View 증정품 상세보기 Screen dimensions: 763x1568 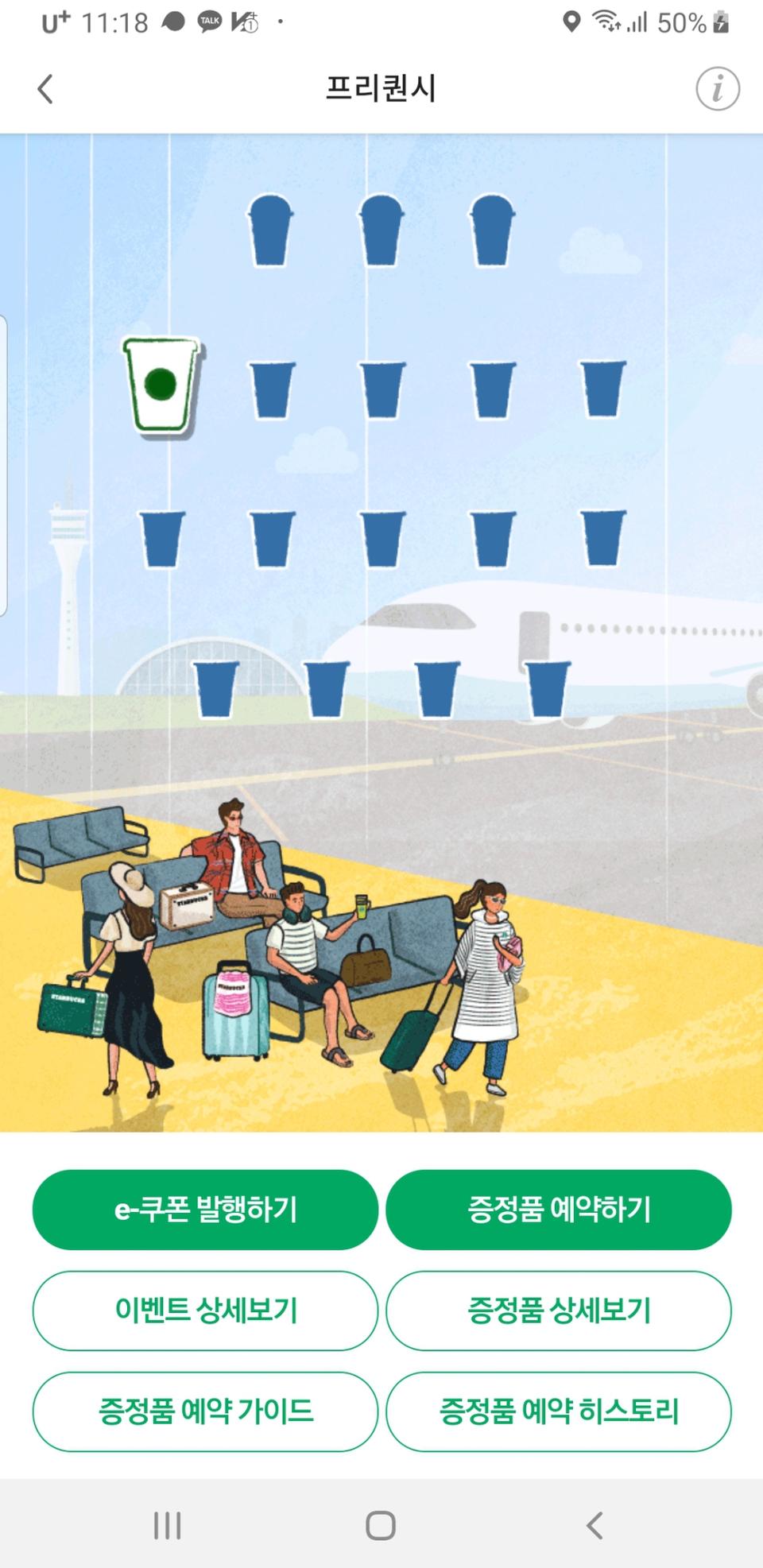click(x=558, y=1310)
